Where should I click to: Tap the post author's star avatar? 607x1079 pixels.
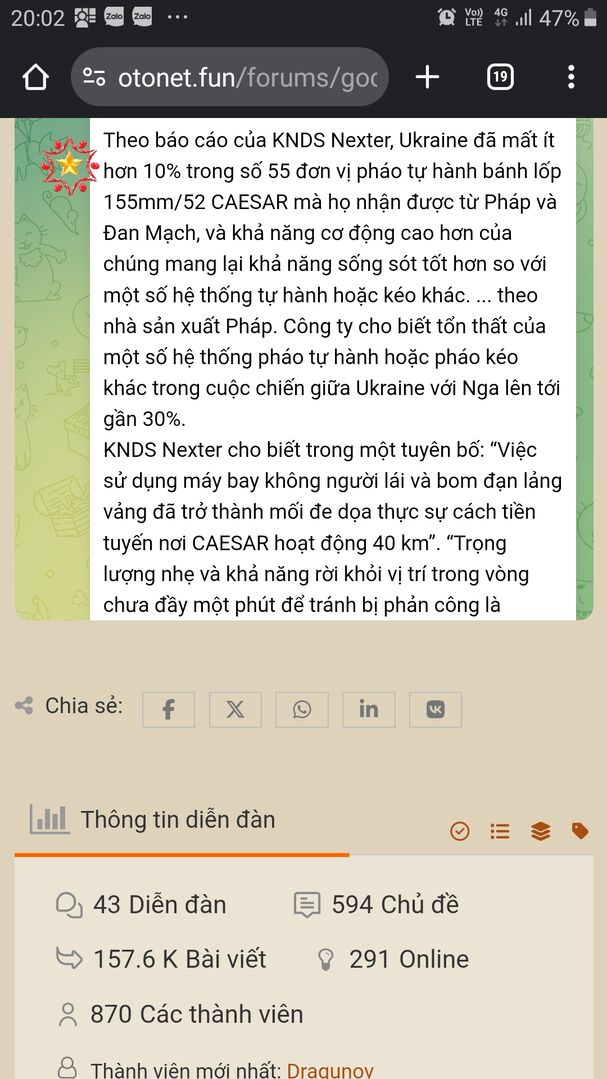coord(70,164)
